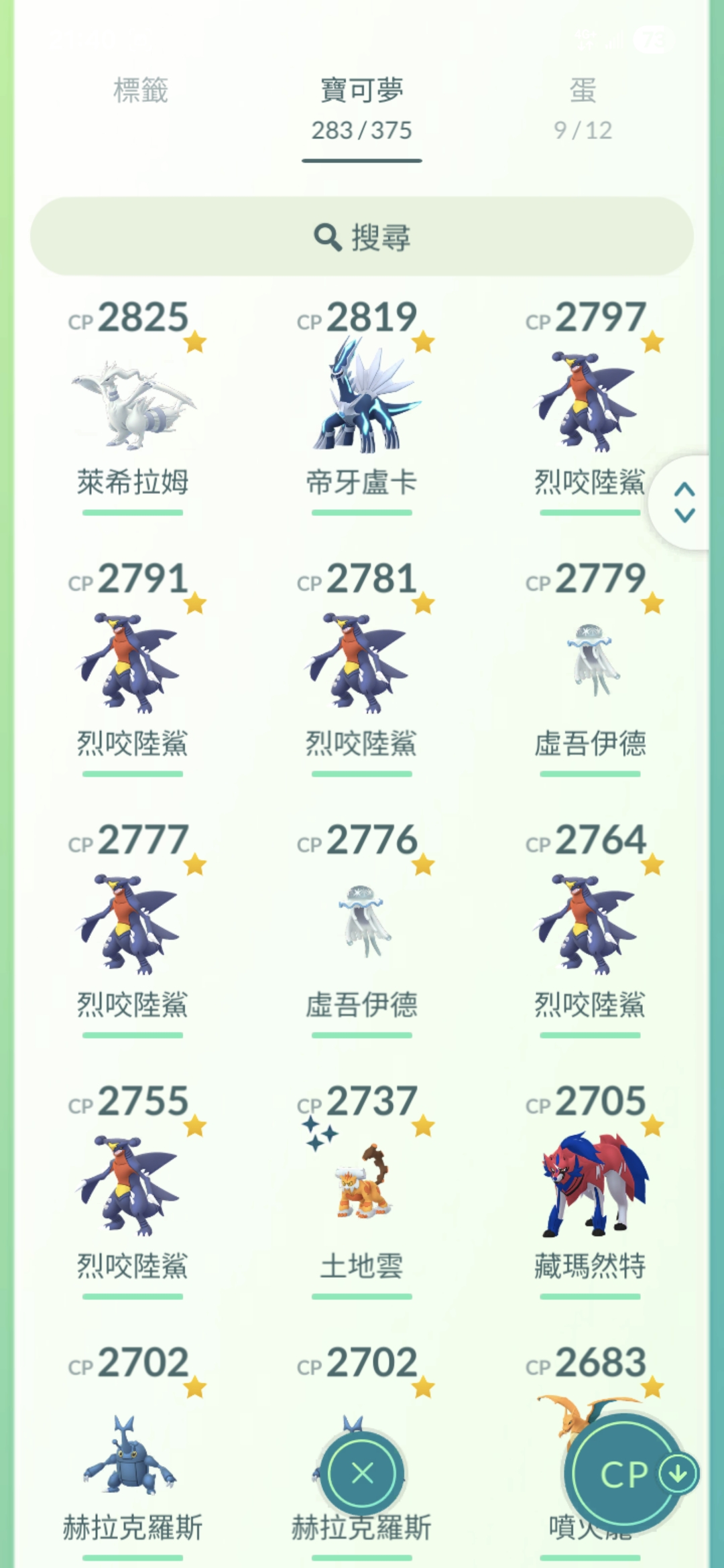The height and width of the screenshot is (1568, 724).
Task: Tap the up-down scroll handle
Action: point(684,503)
